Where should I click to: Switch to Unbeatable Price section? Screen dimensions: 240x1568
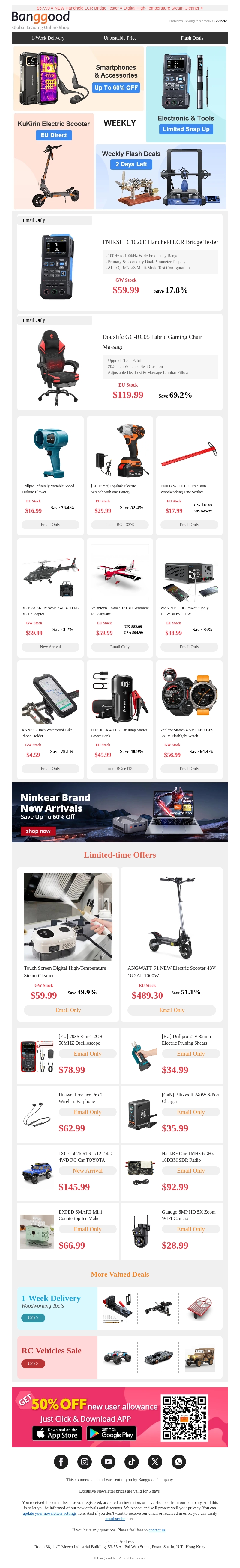120,38
